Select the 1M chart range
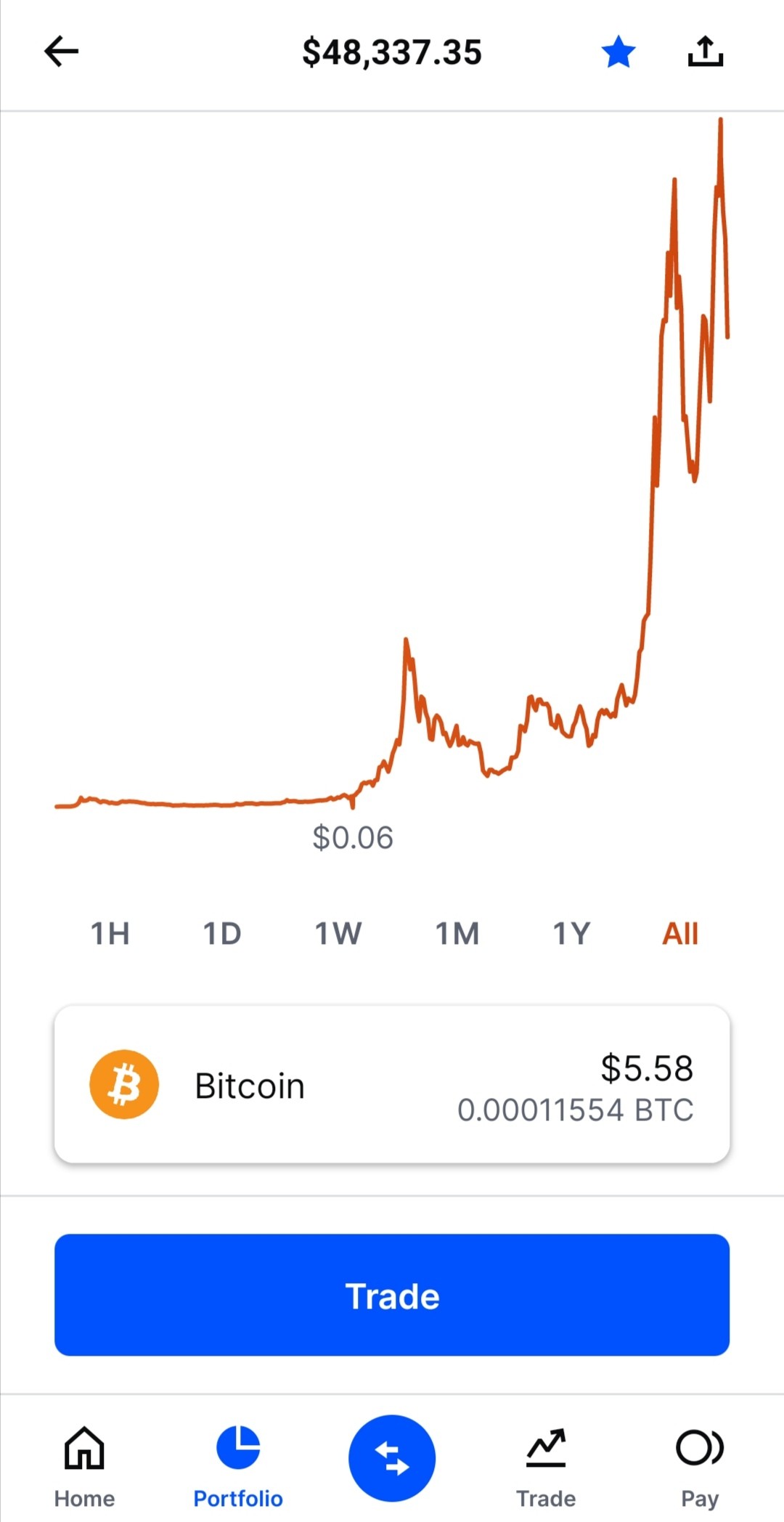 pos(457,934)
